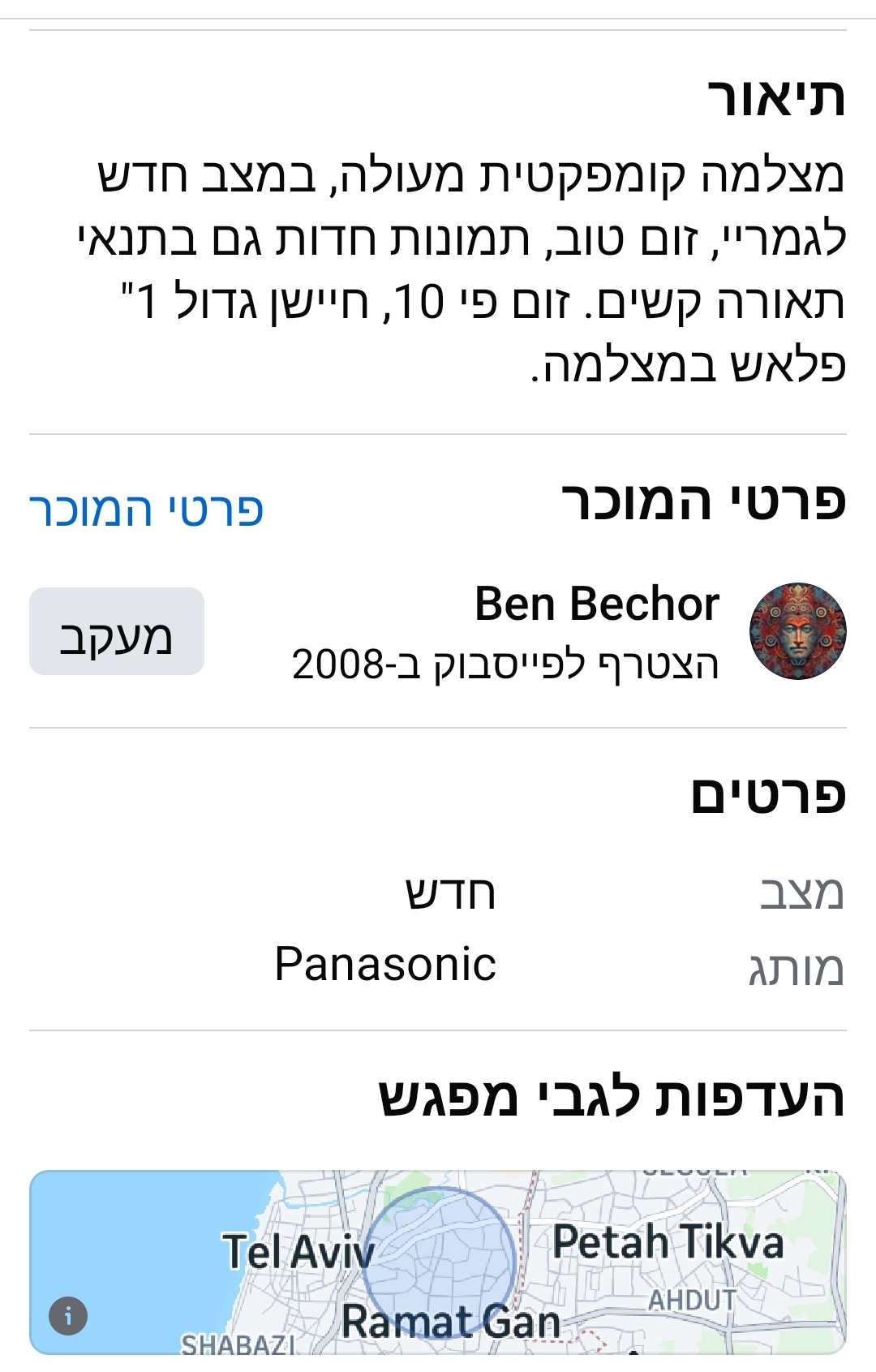Open Ben Bechor's profile picture
The image size is (876, 1372).
pyautogui.click(x=797, y=631)
